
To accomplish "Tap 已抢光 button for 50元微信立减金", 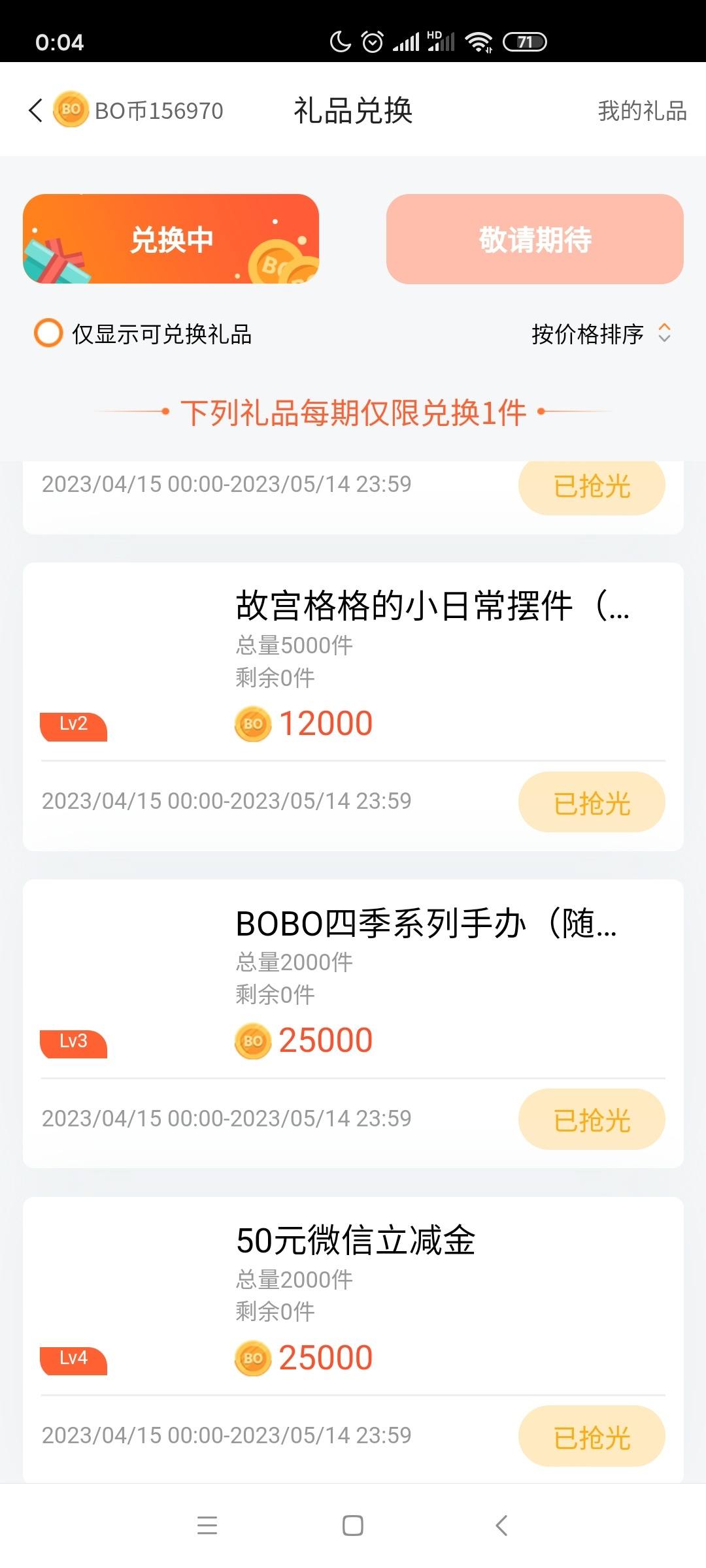I will point(592,1437).
